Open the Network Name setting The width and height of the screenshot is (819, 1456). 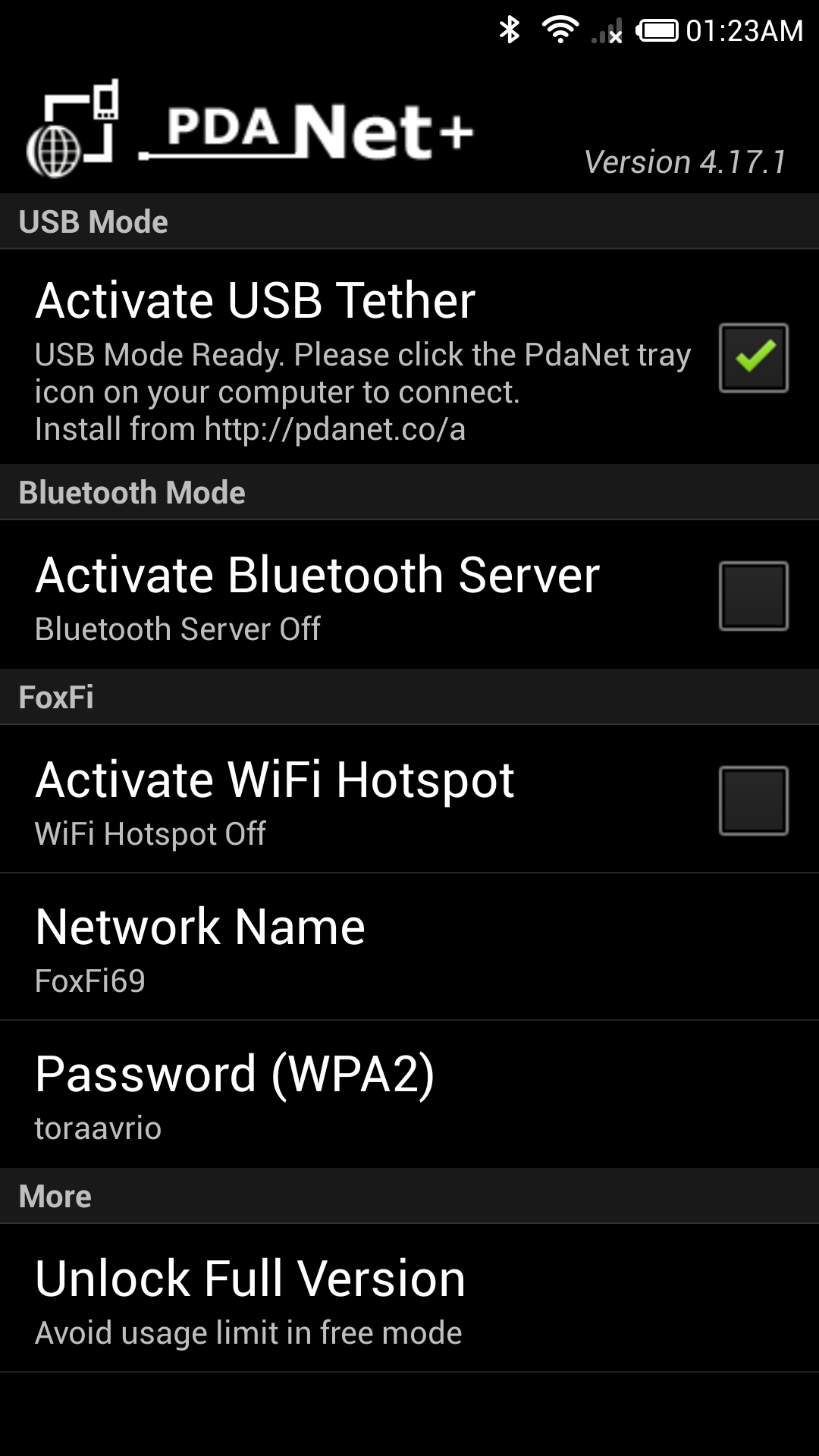tap(409, 947)
